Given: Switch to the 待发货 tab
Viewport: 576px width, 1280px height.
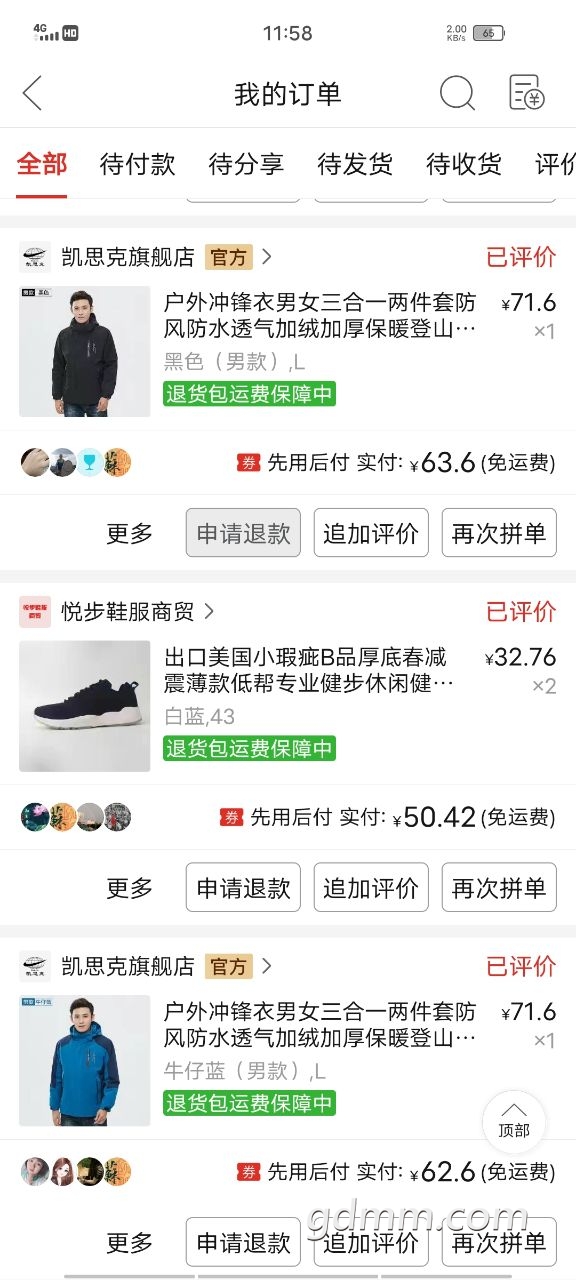Looking at the screenshot, I should (x=355, y=164).
